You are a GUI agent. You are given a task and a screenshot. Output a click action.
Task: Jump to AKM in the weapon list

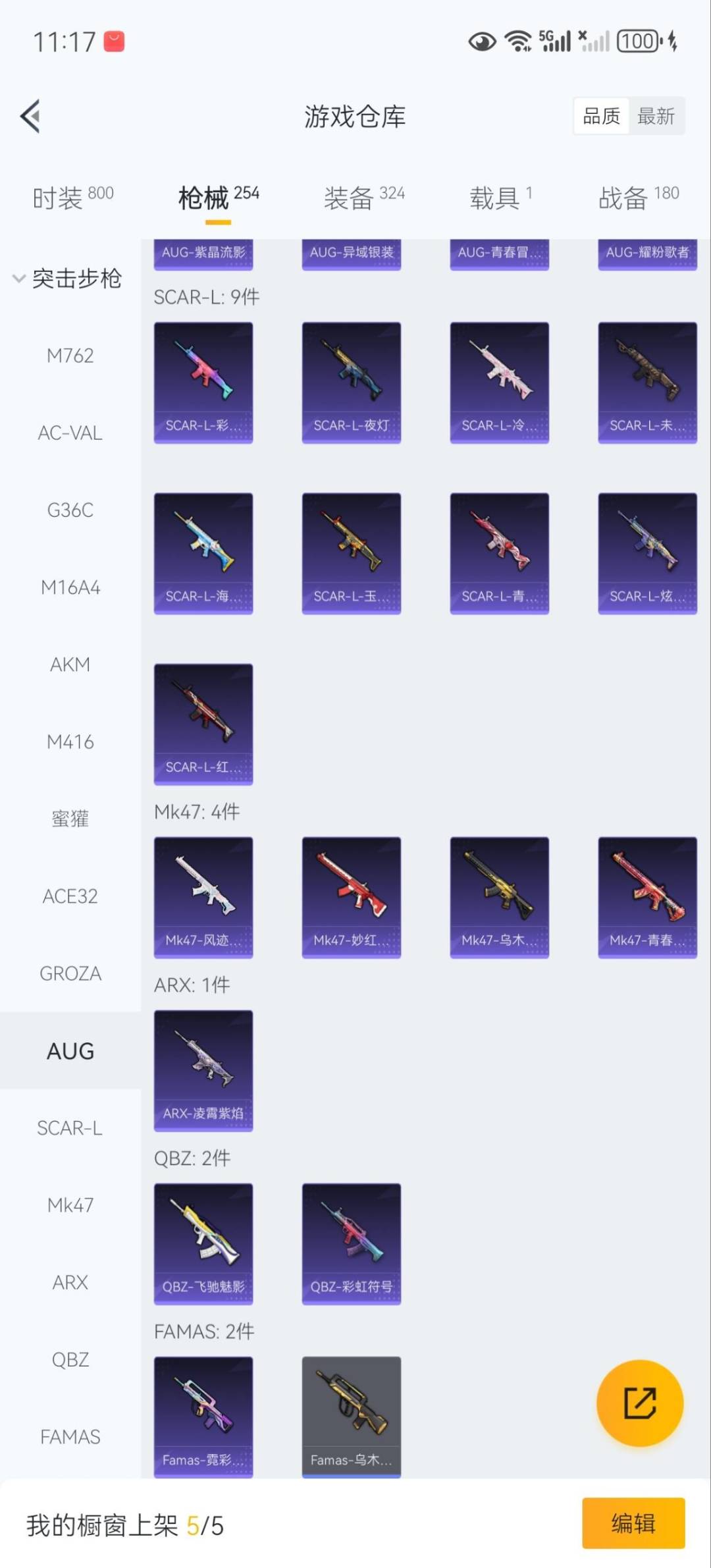pos(70,664)
